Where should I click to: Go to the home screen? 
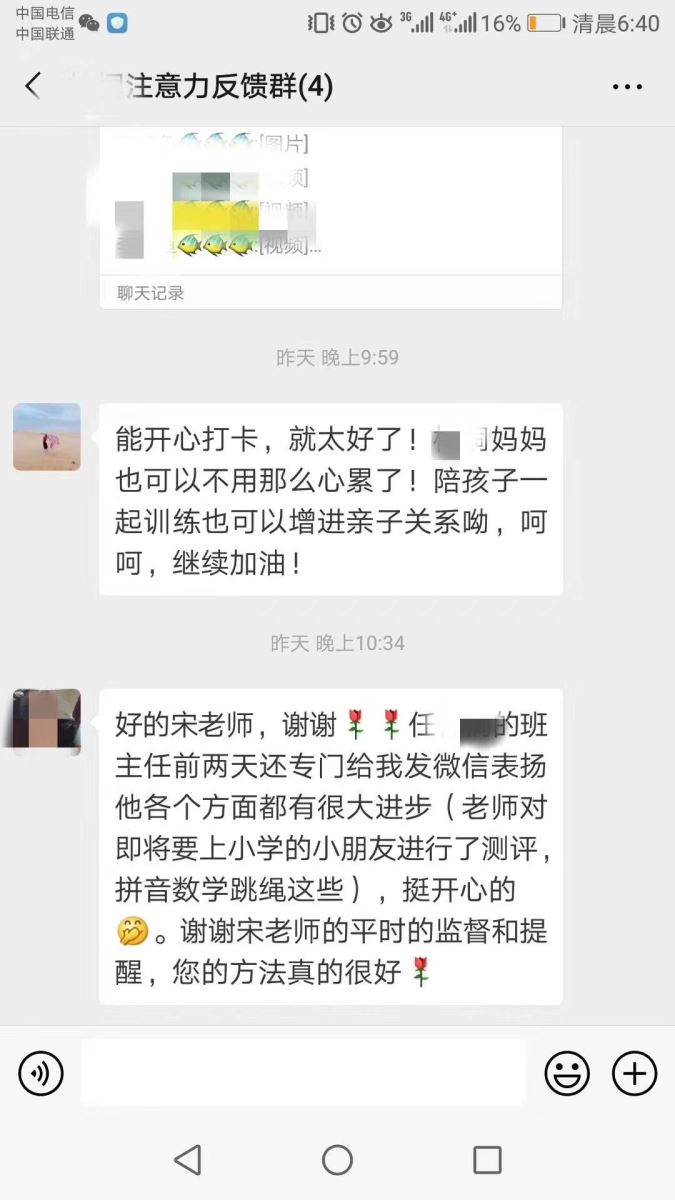(337, 1160)
